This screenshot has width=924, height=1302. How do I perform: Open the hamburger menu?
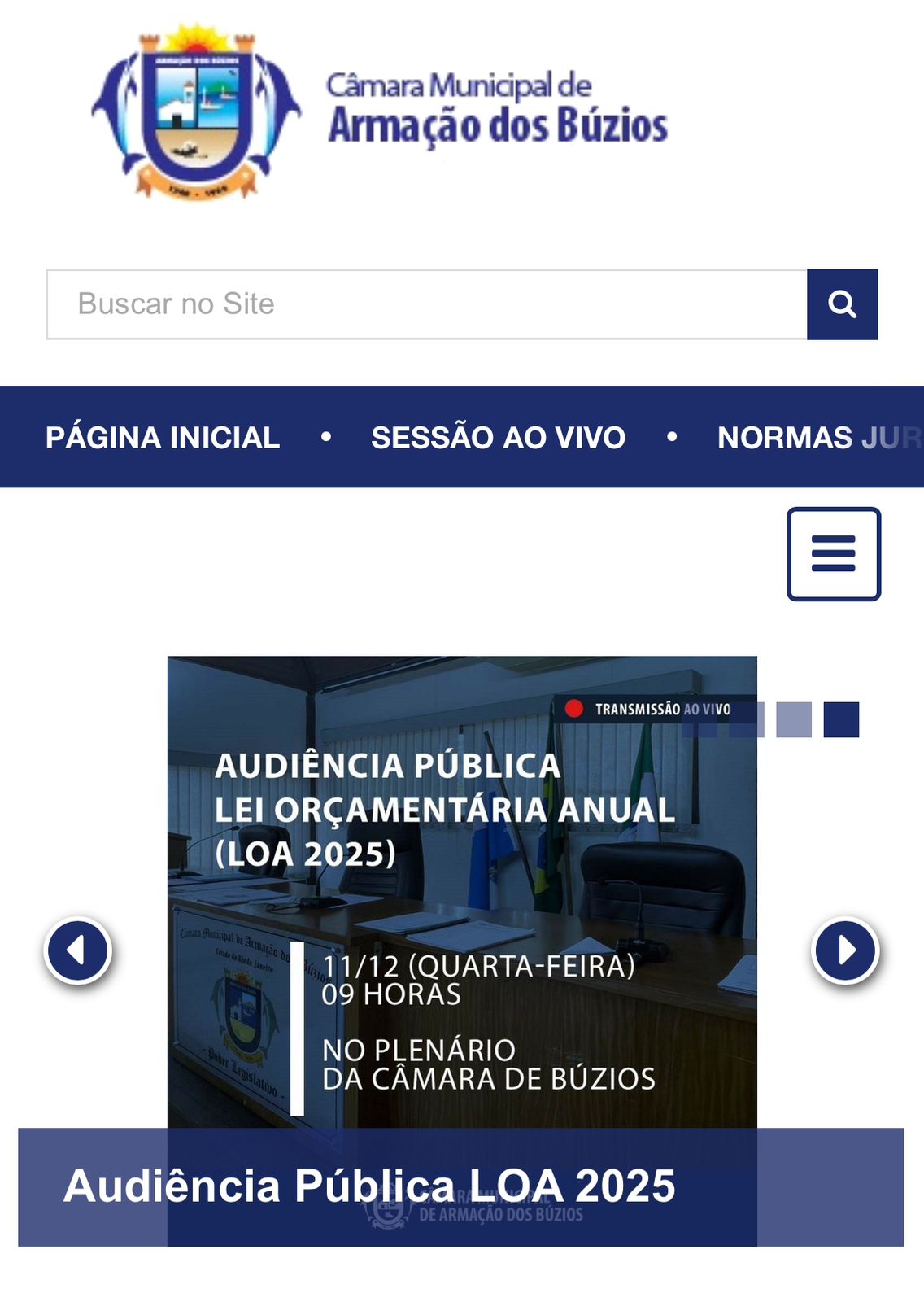833,554
